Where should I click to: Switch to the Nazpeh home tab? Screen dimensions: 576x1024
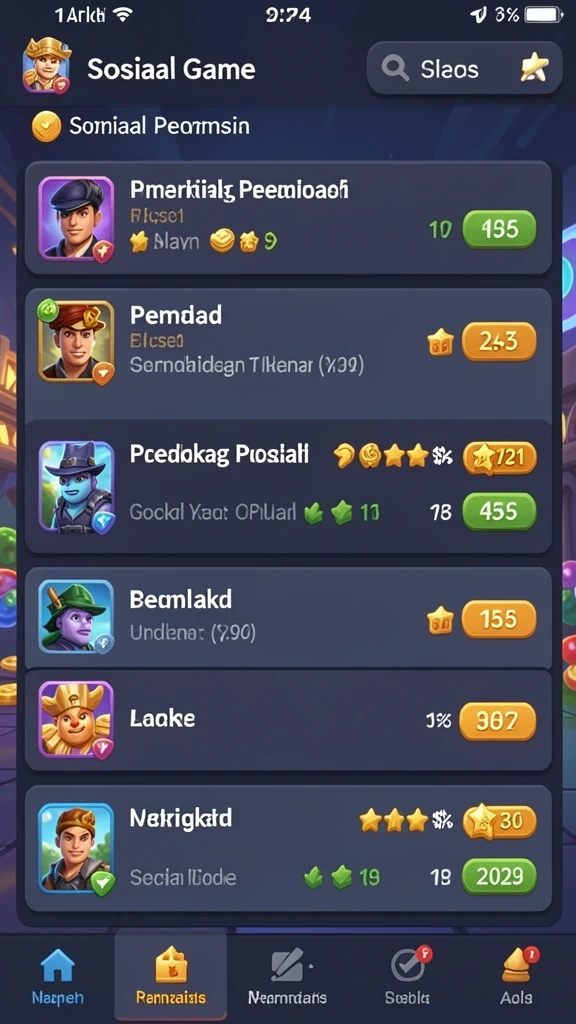(57, 976)
